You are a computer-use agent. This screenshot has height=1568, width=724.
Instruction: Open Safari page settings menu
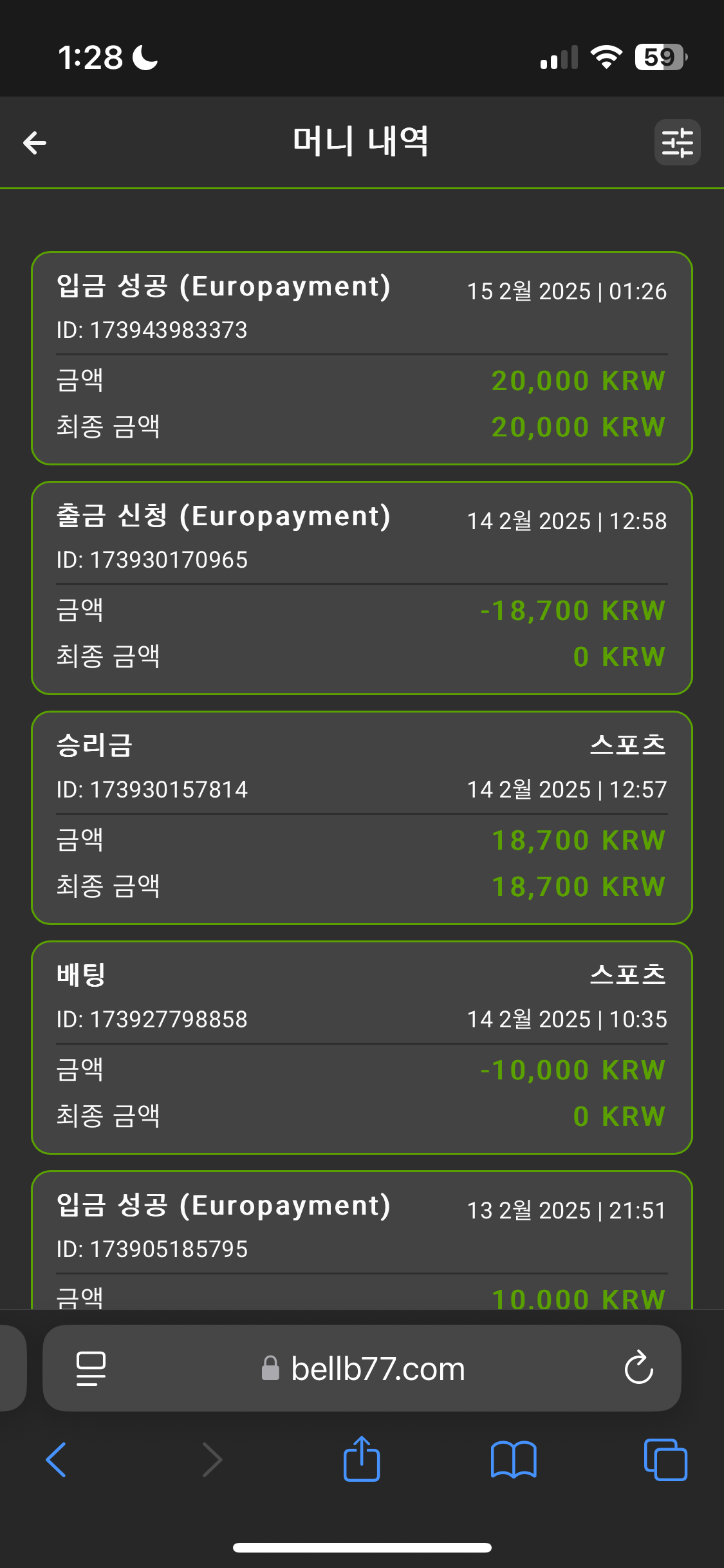91,1368
